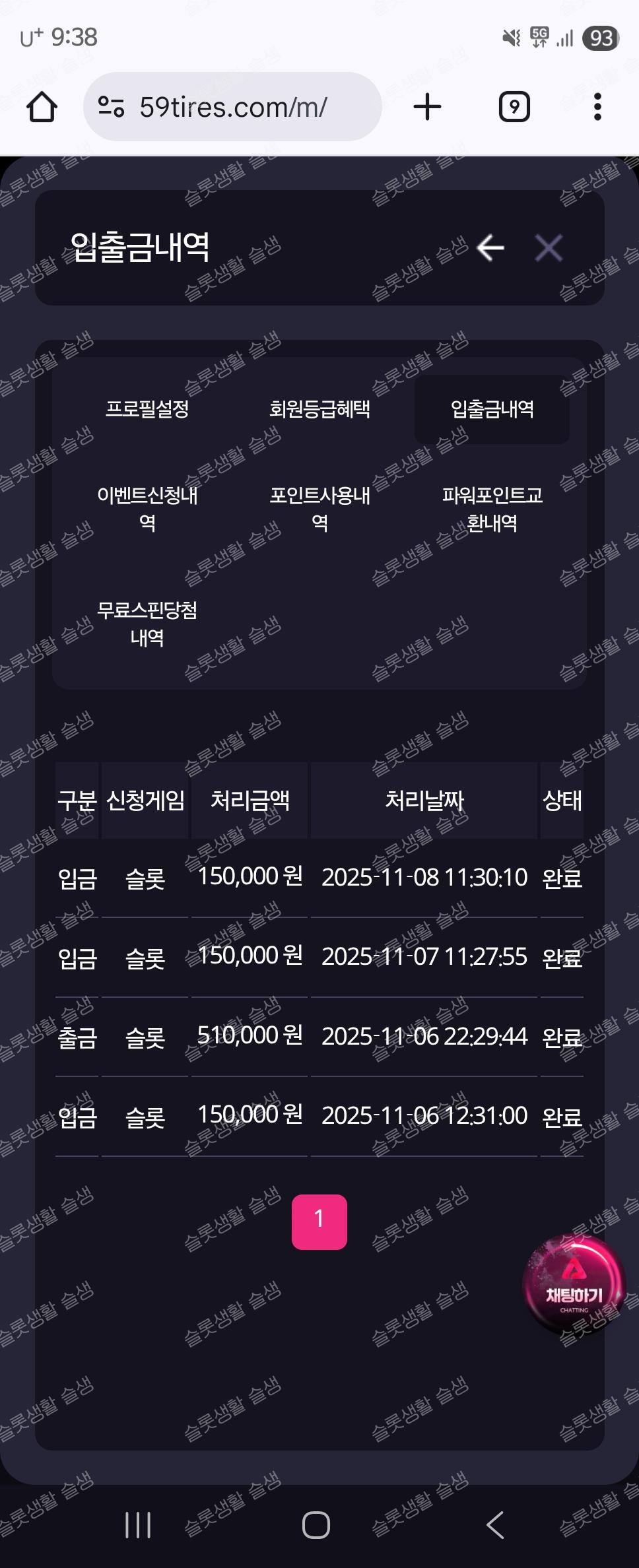This screenshot has width=639, height=1568.
Task: Open the 이벤트신청내역 tab
Action: pyautogui.click(x=147, y=509)
